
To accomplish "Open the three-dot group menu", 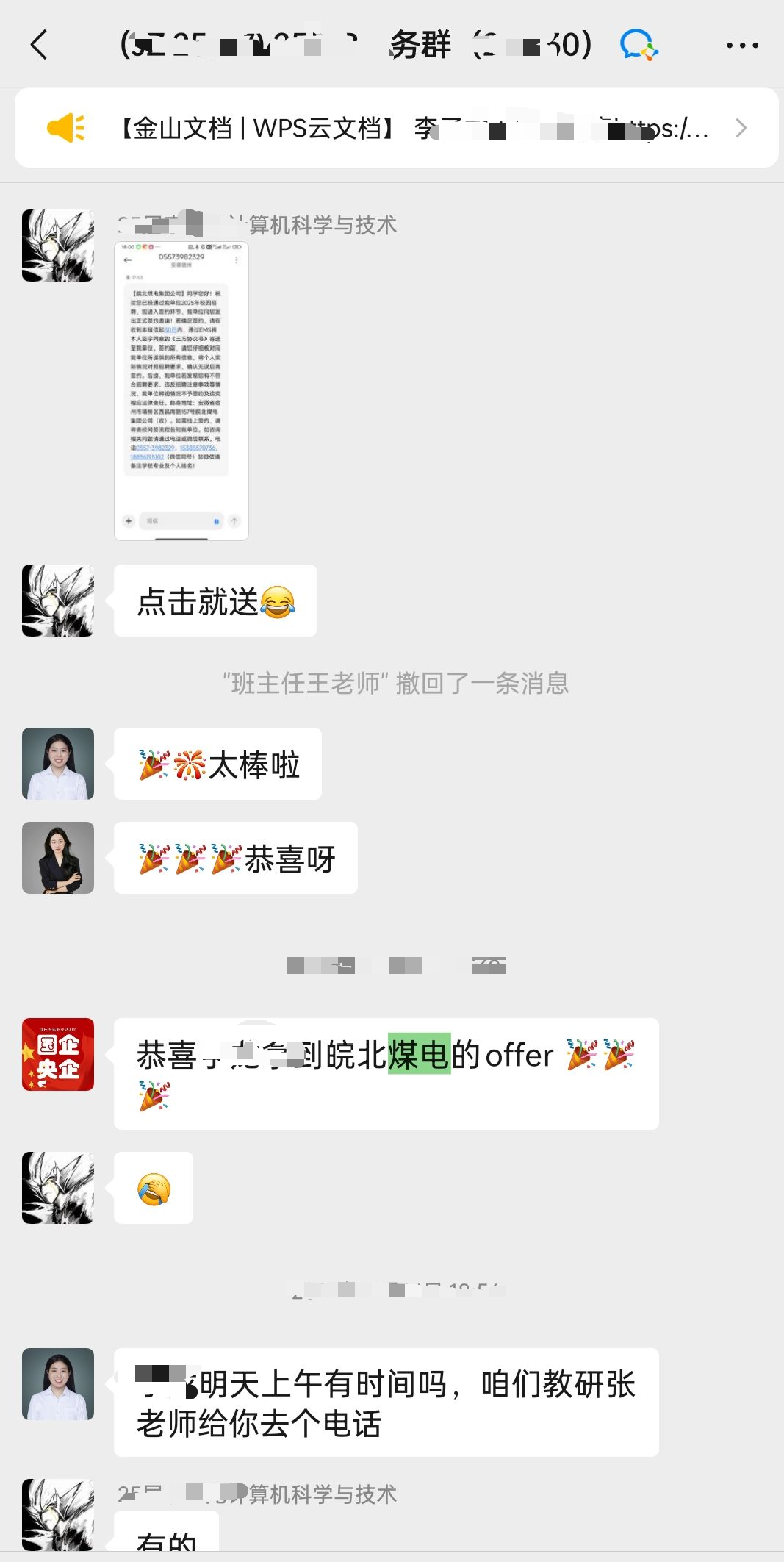I will pos(741,46).
